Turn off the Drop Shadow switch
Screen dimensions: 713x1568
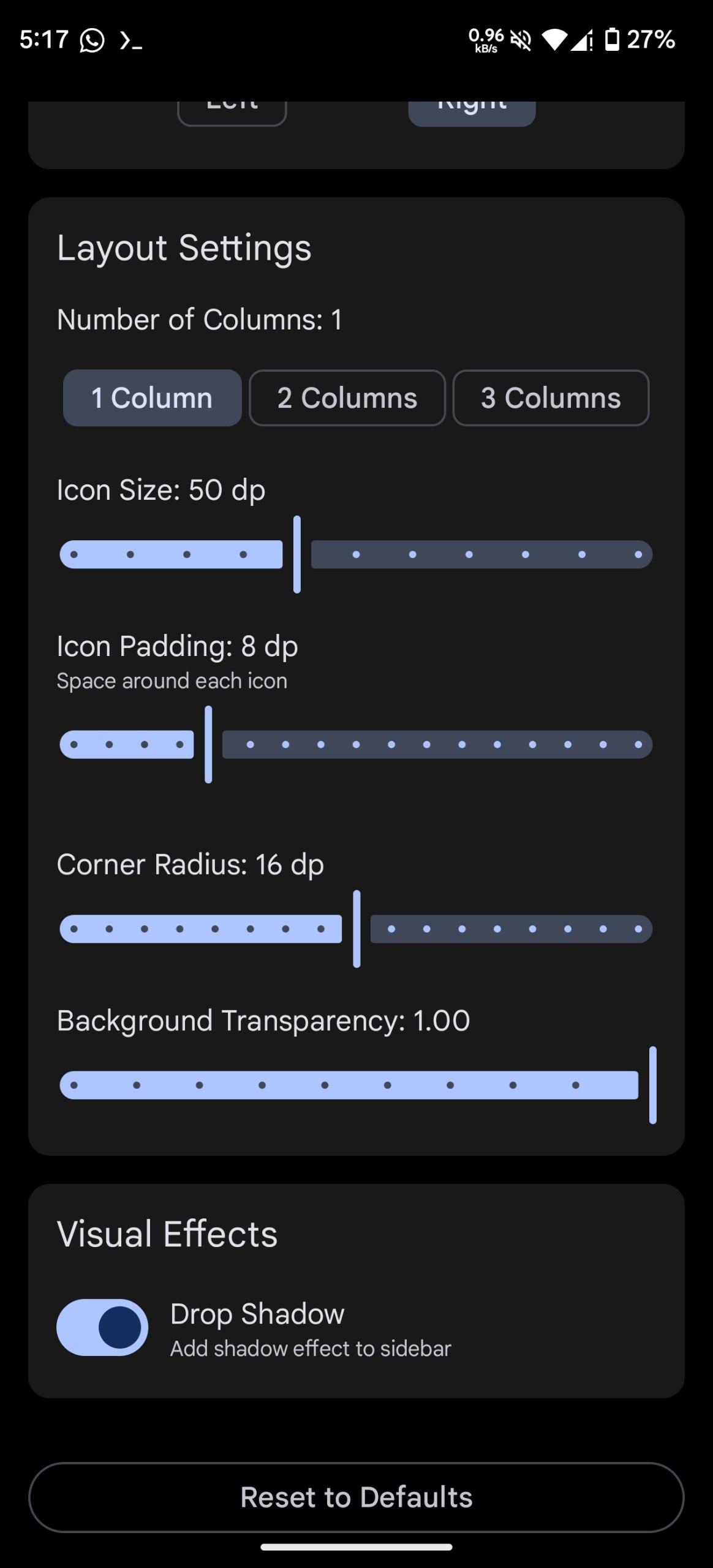(x=102, y=1327)
